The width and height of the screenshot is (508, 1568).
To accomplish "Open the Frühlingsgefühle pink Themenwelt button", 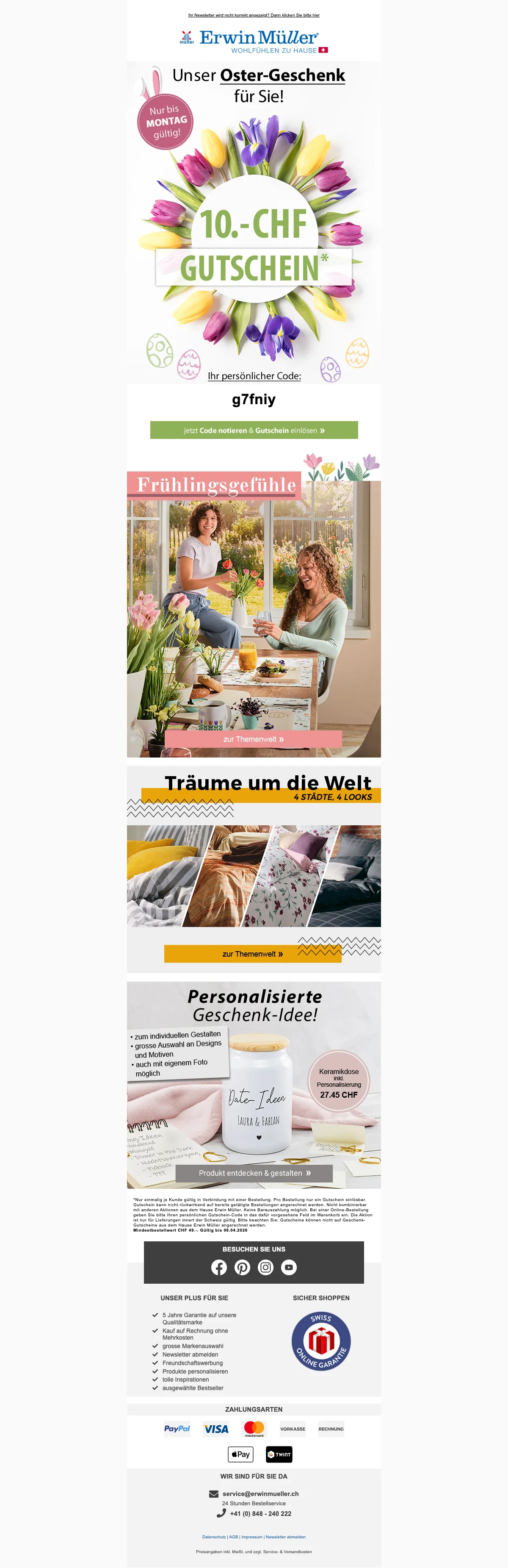I will point(253,739).
